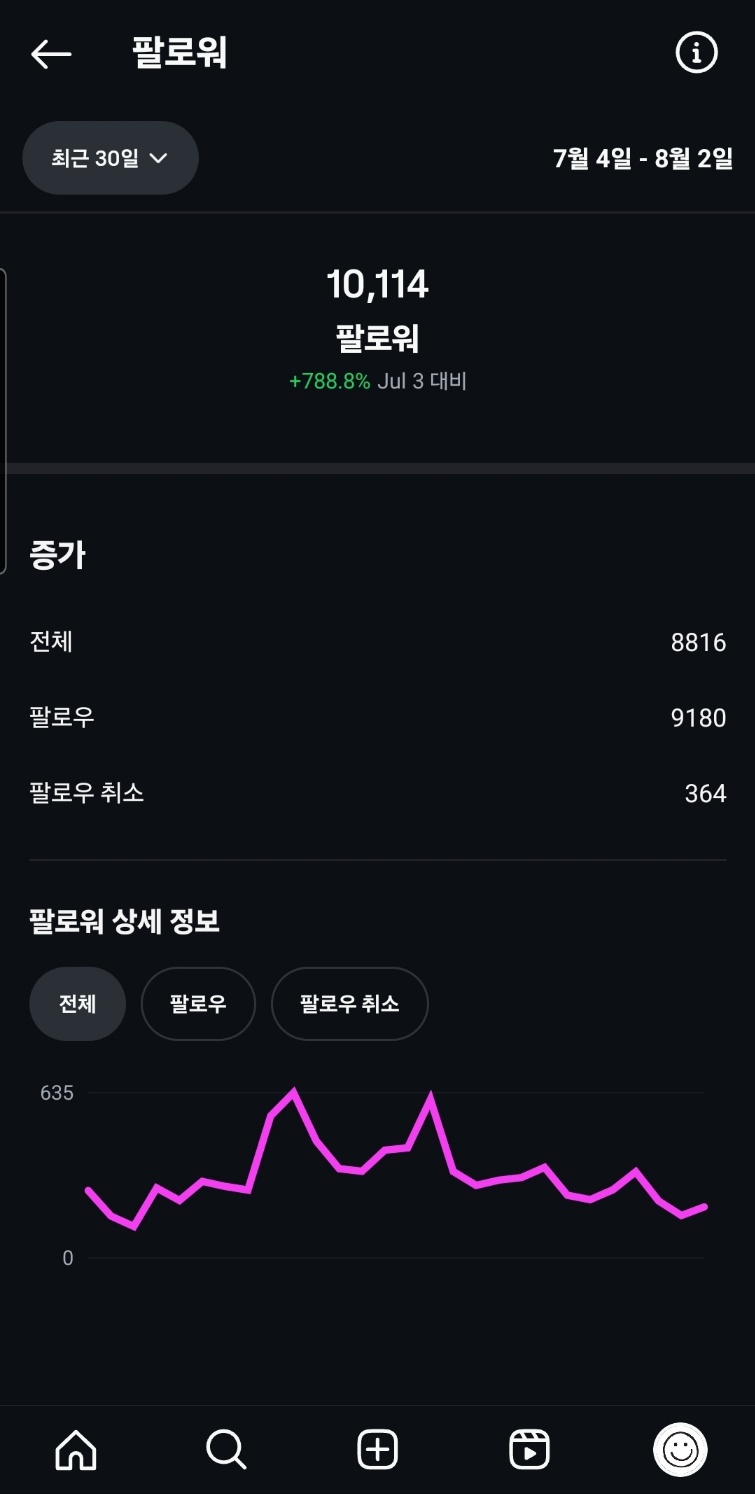The width and height of the screenshot is (755, 1494).
Task: Select the 전체 chip filter
Action: tap(78, 1004)
